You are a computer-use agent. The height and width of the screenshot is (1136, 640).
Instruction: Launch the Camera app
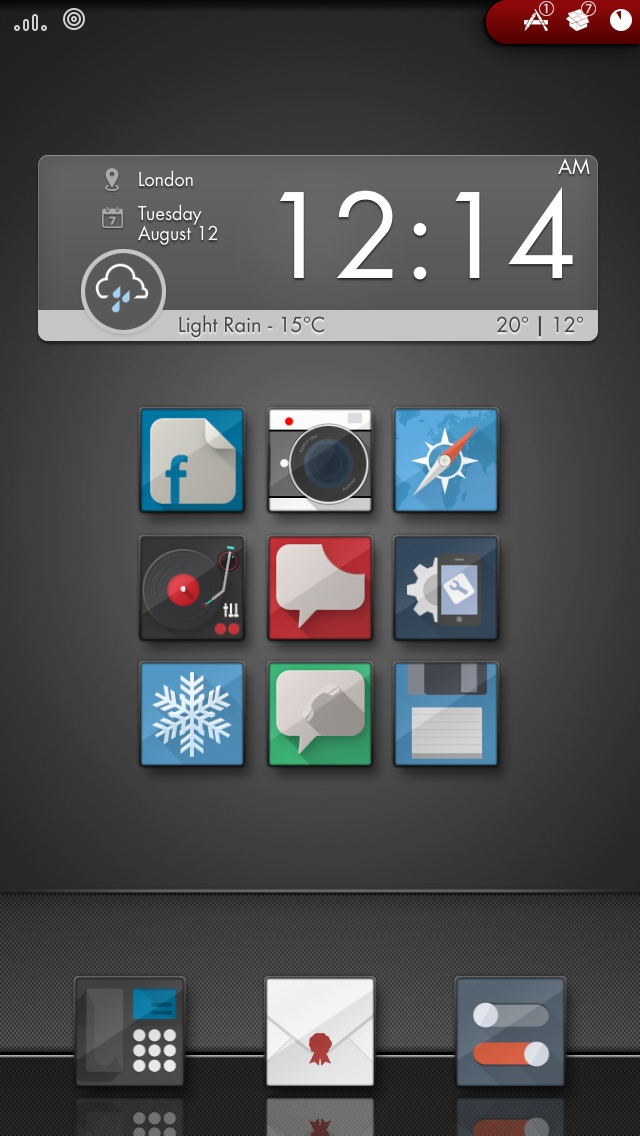320,460
